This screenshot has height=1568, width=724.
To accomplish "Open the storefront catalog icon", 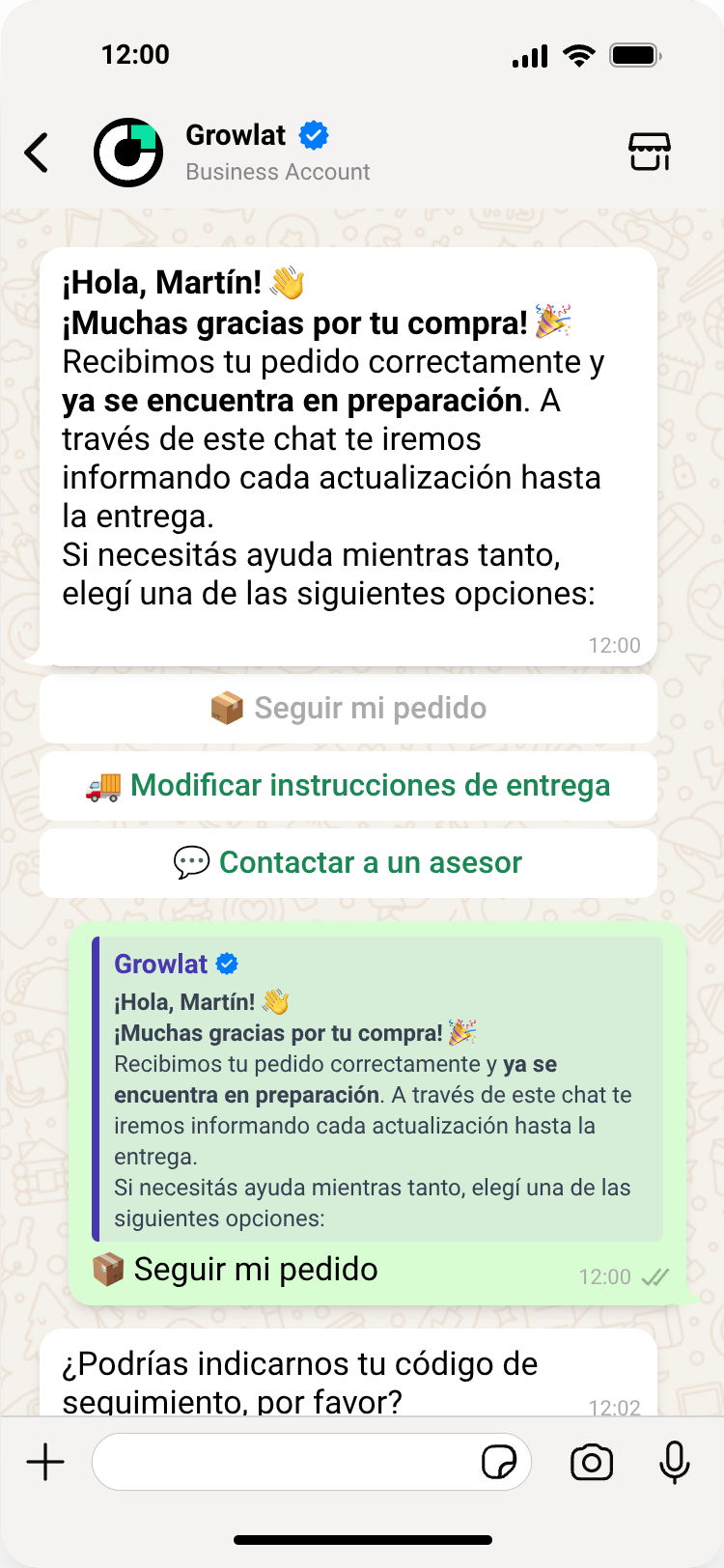I will point(650,152).
